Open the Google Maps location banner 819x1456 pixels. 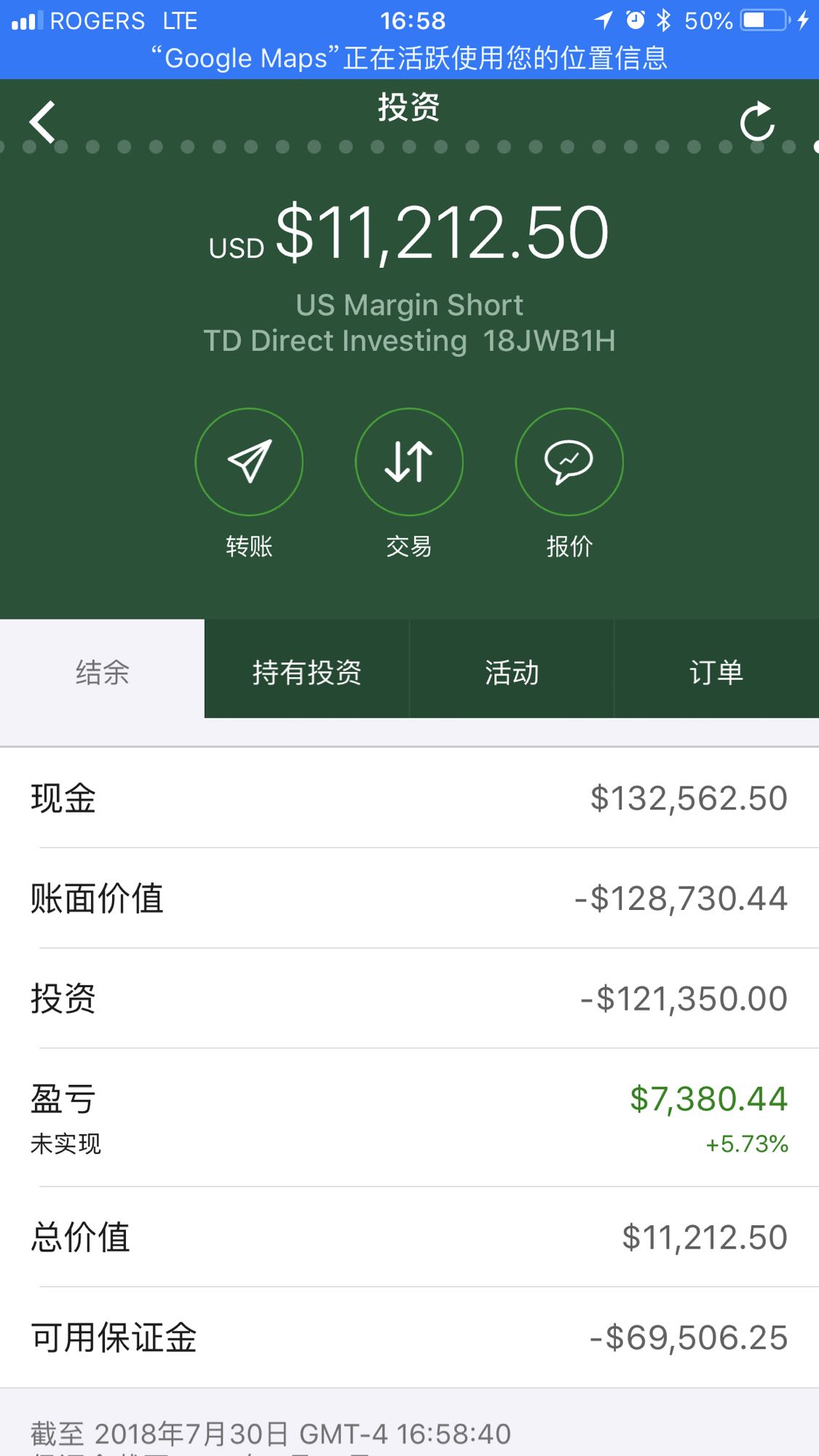point(409,58)
